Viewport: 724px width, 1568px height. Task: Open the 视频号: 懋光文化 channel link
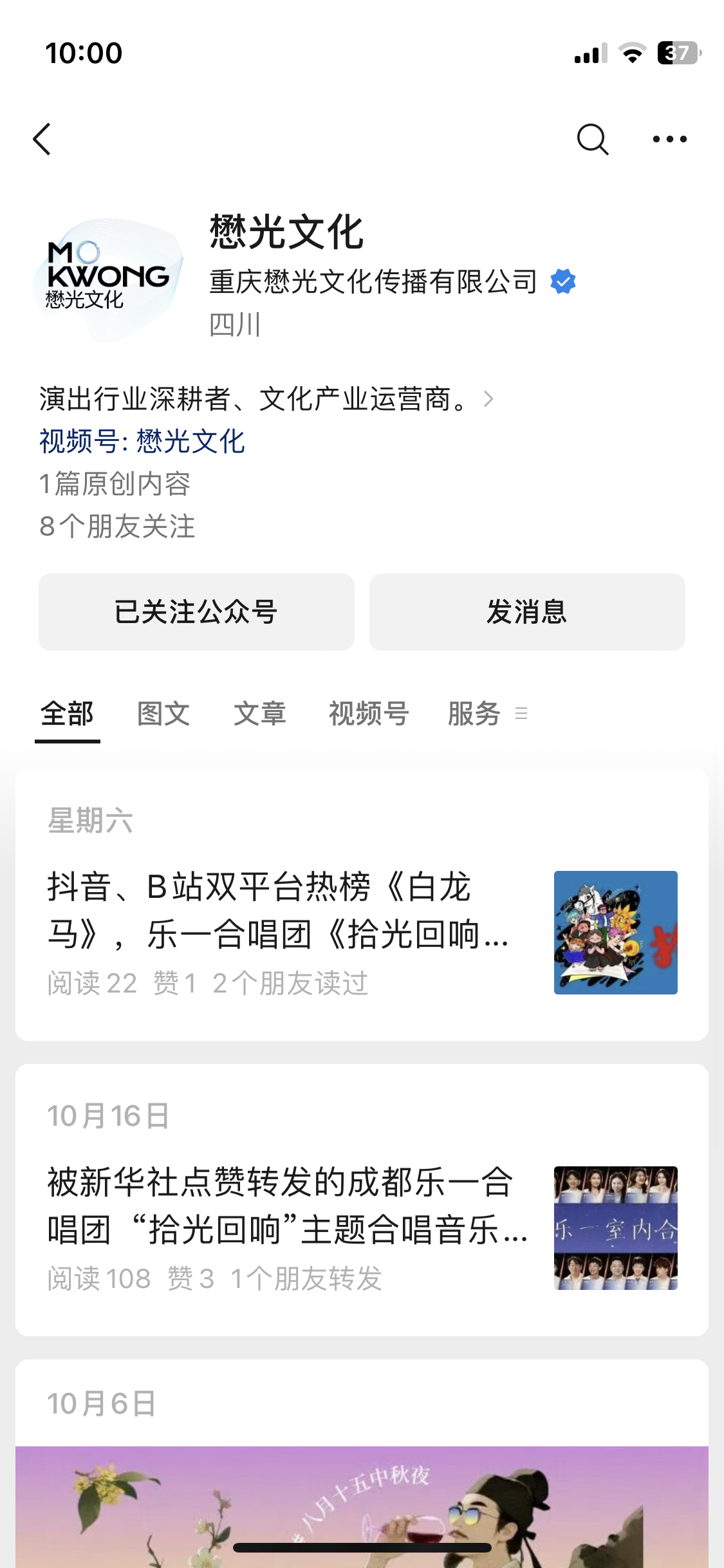142,442
